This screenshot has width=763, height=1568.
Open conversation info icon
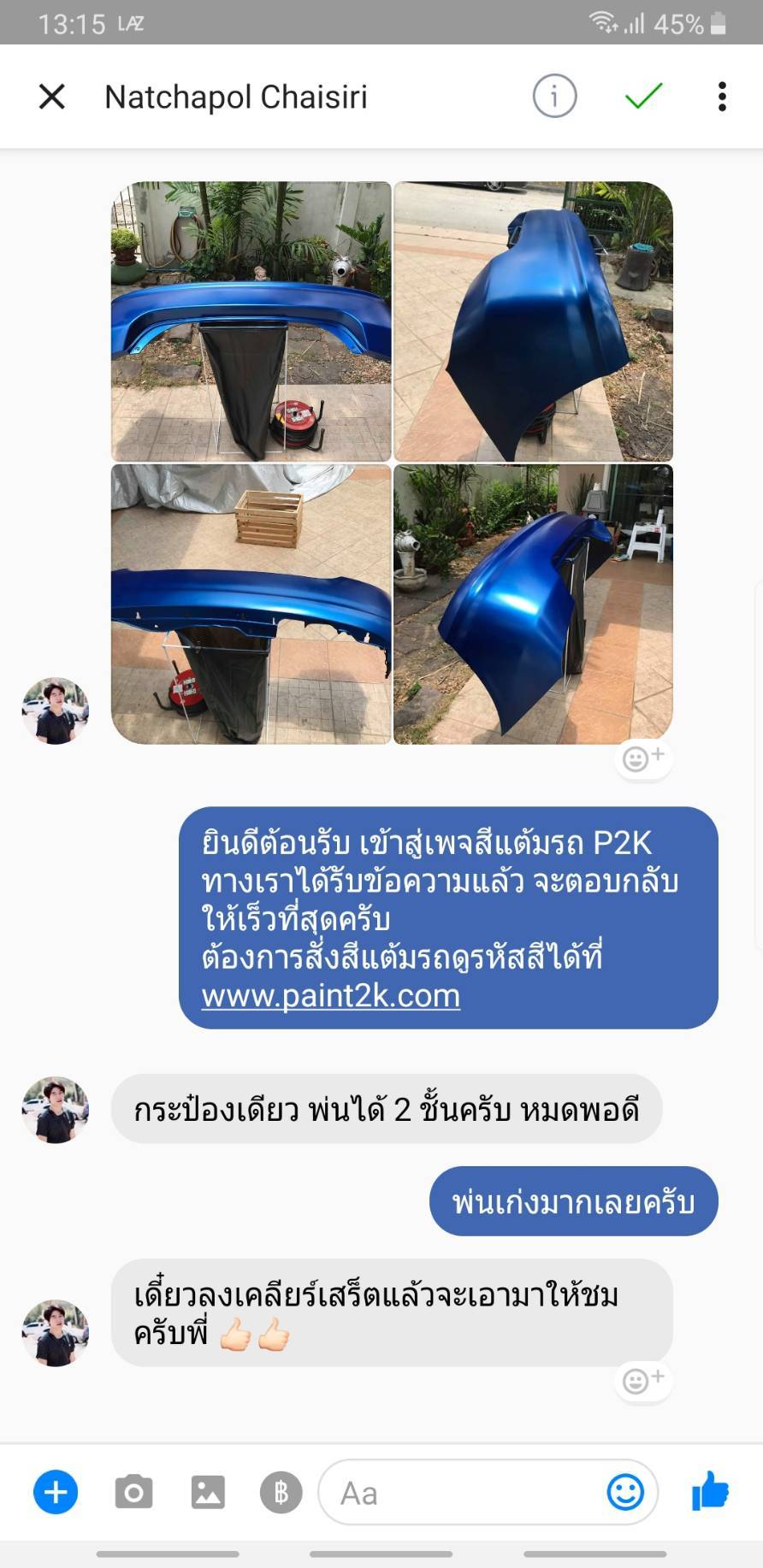tap(554, 97)
